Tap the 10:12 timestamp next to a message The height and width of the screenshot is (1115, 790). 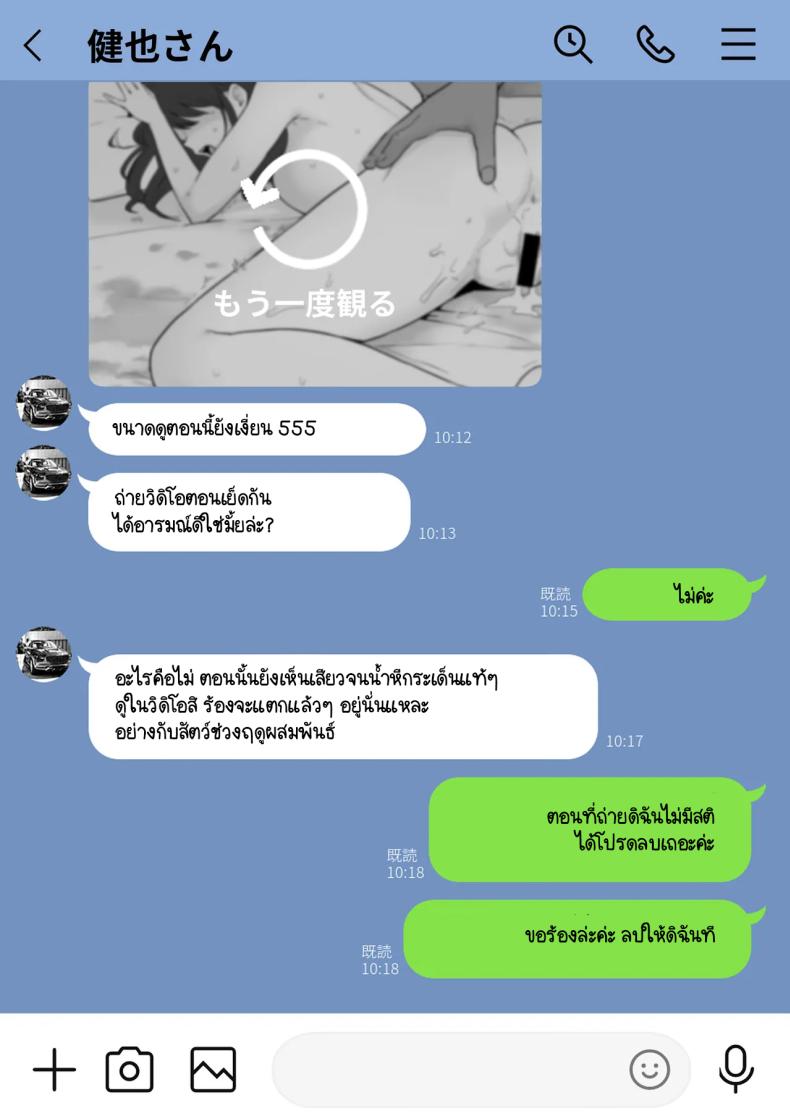pos(454,437)
